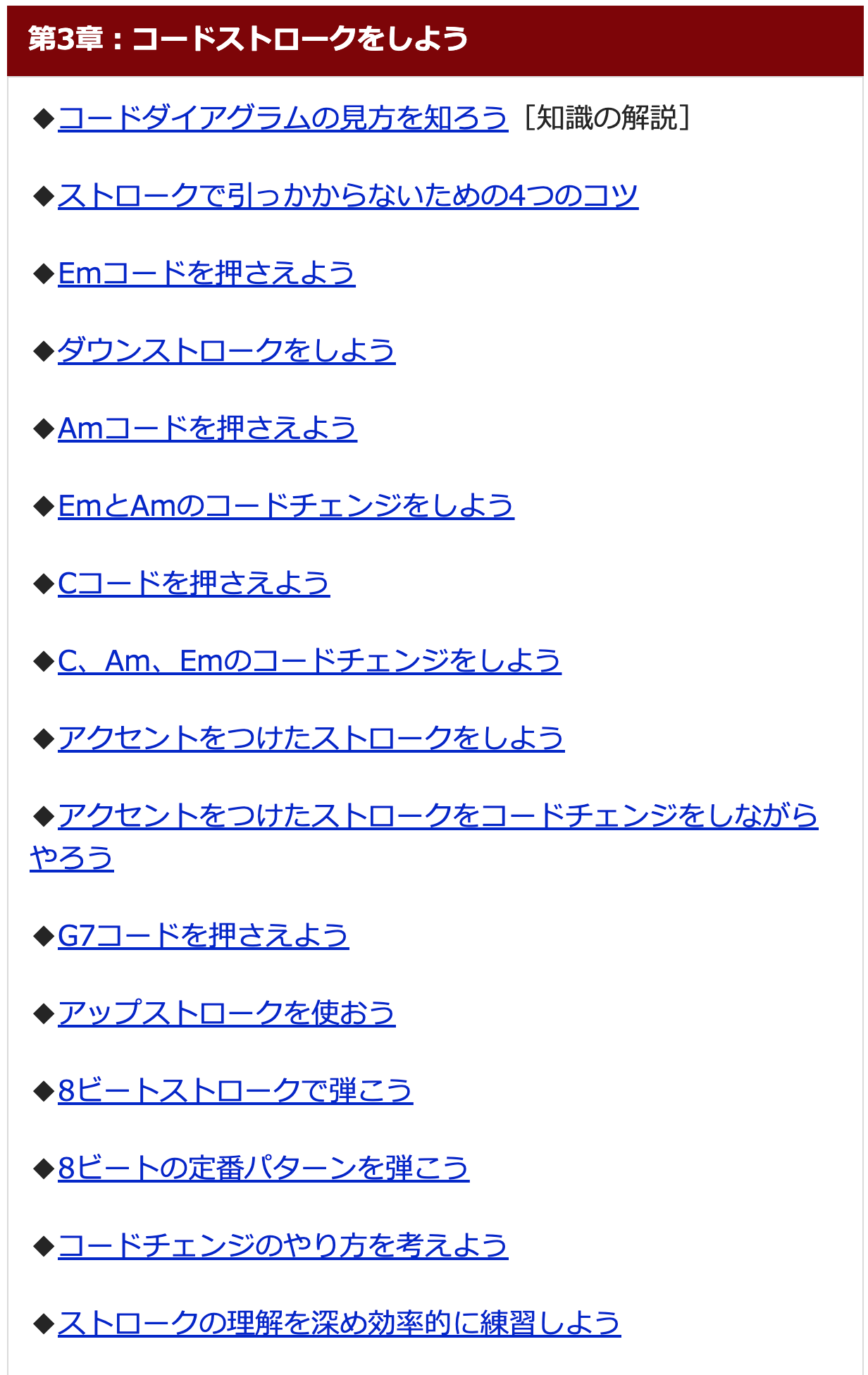
Task: Tap C、Am、Emのコードチェンジをしよう link
Action: (x=309, y=660)
